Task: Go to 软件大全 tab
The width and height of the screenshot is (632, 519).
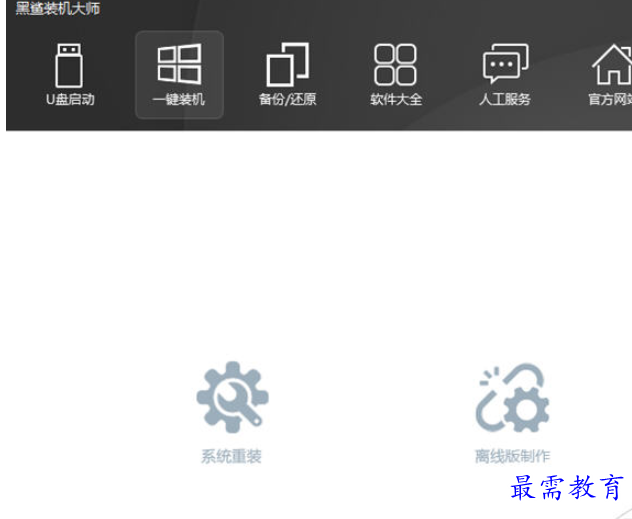Action: 396,74
